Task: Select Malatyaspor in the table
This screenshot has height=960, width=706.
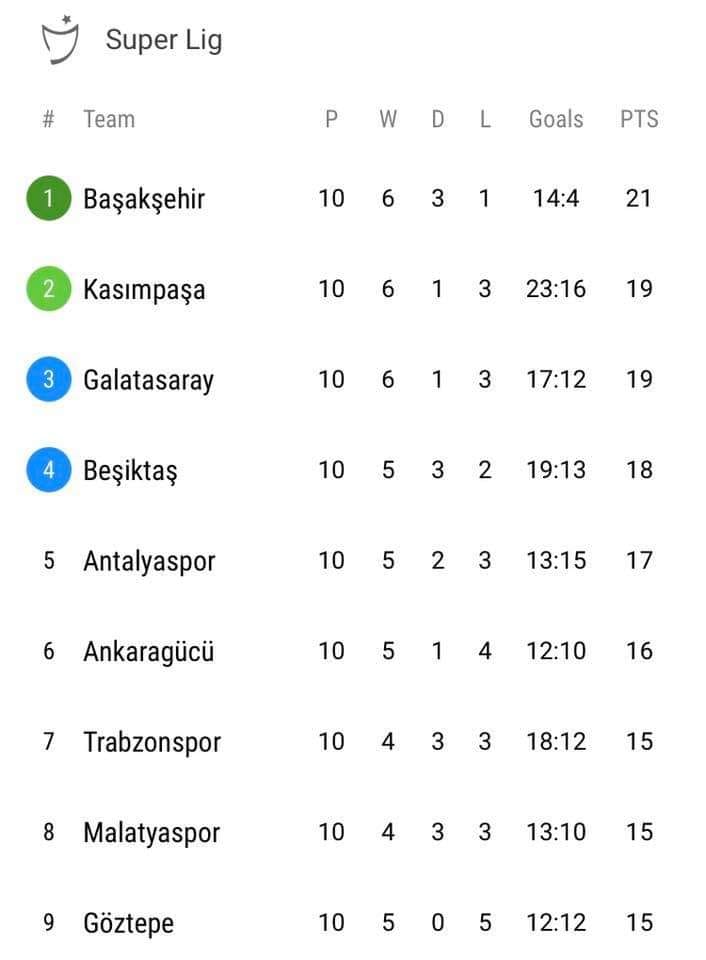Action: coord(353,833)
